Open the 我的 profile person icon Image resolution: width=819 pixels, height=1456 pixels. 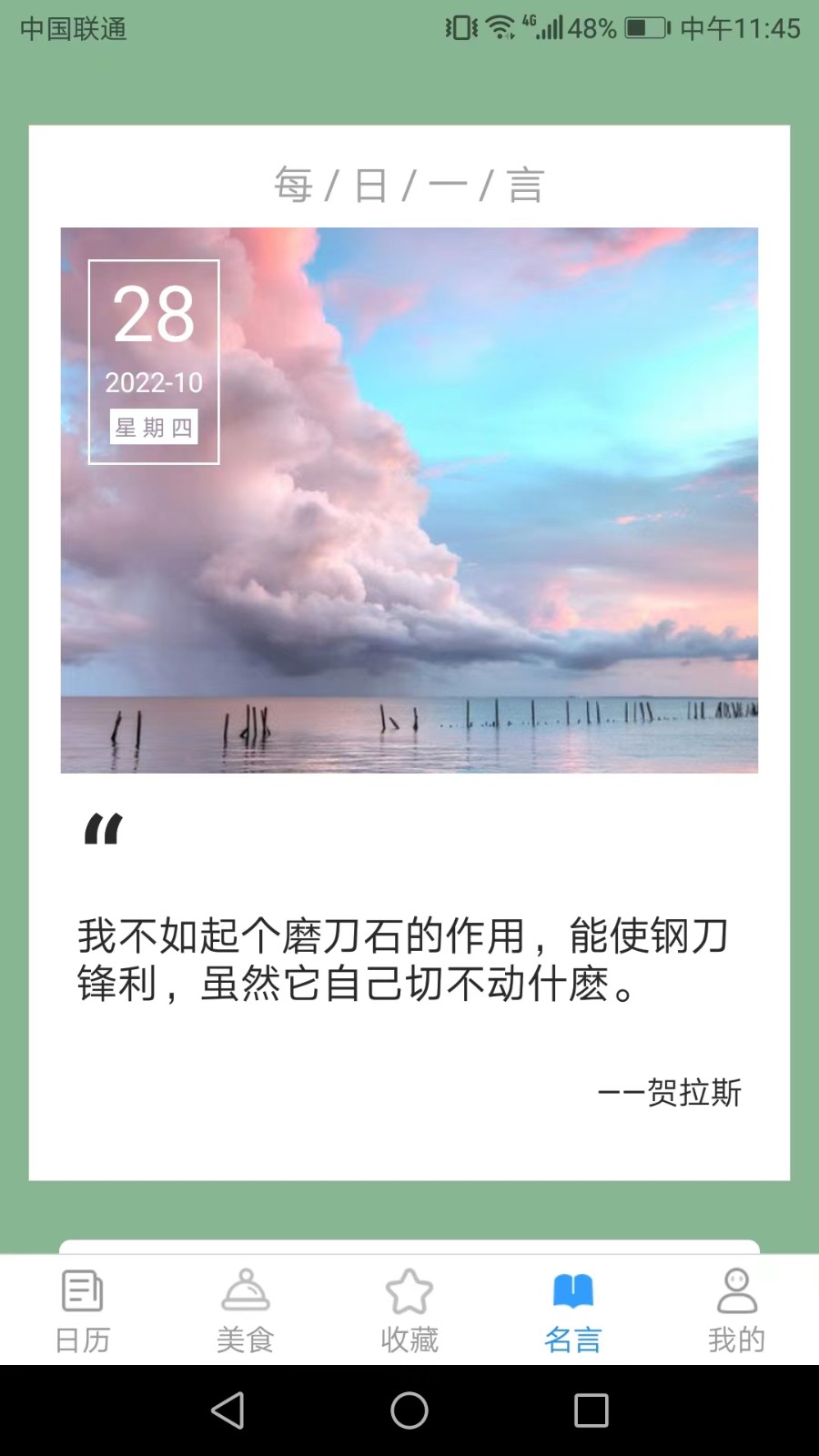736,1289
